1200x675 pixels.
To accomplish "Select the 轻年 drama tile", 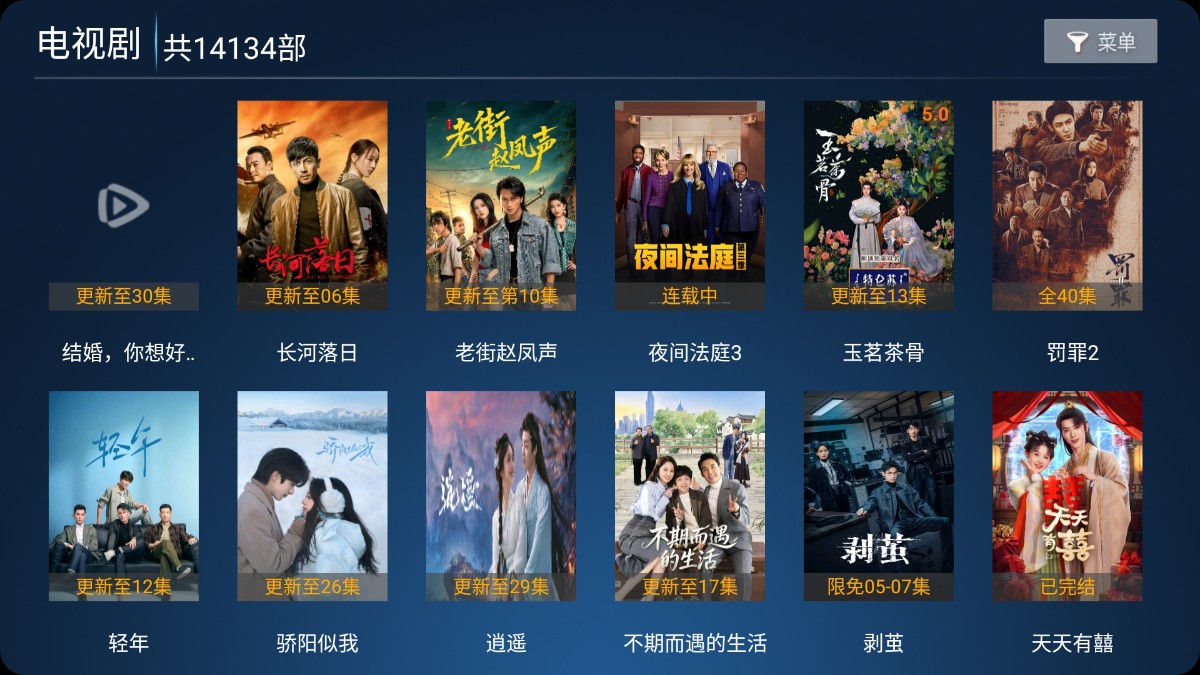I will (x=124, y=496).
